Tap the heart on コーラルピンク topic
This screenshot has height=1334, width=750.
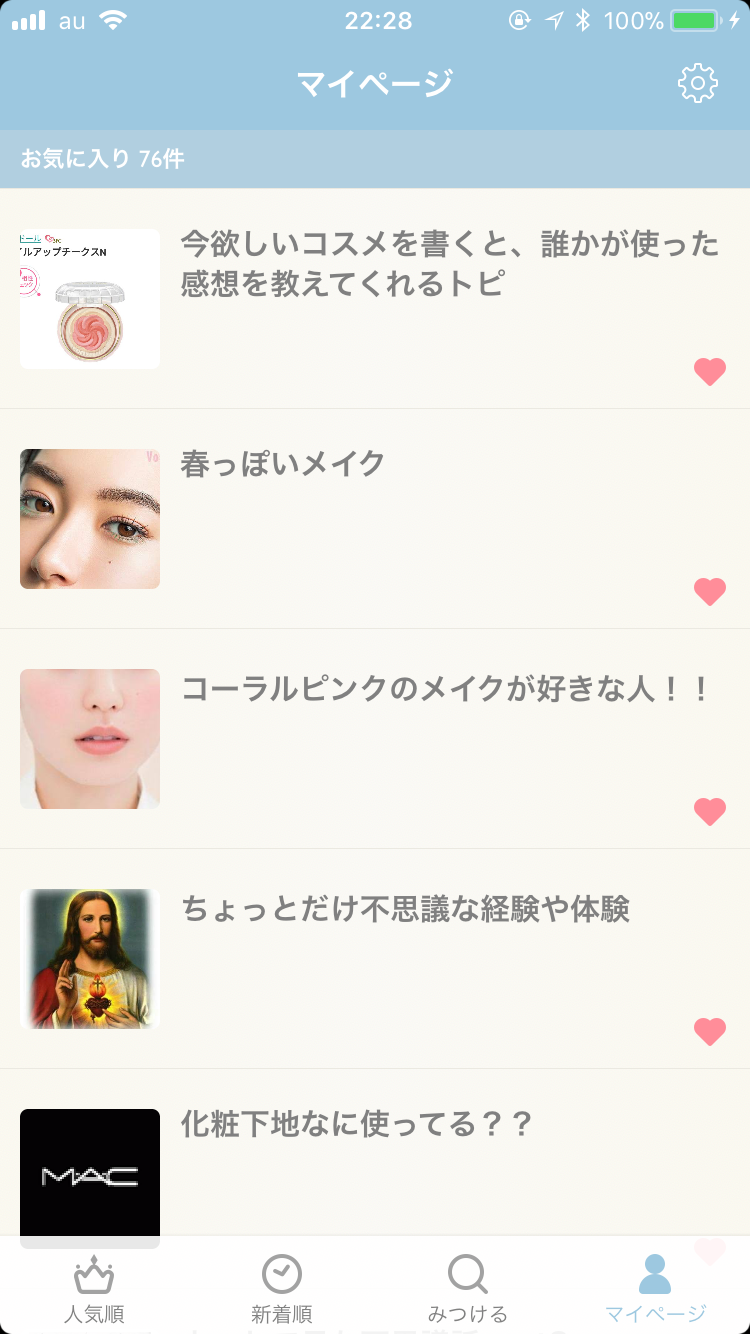[710, 812]
